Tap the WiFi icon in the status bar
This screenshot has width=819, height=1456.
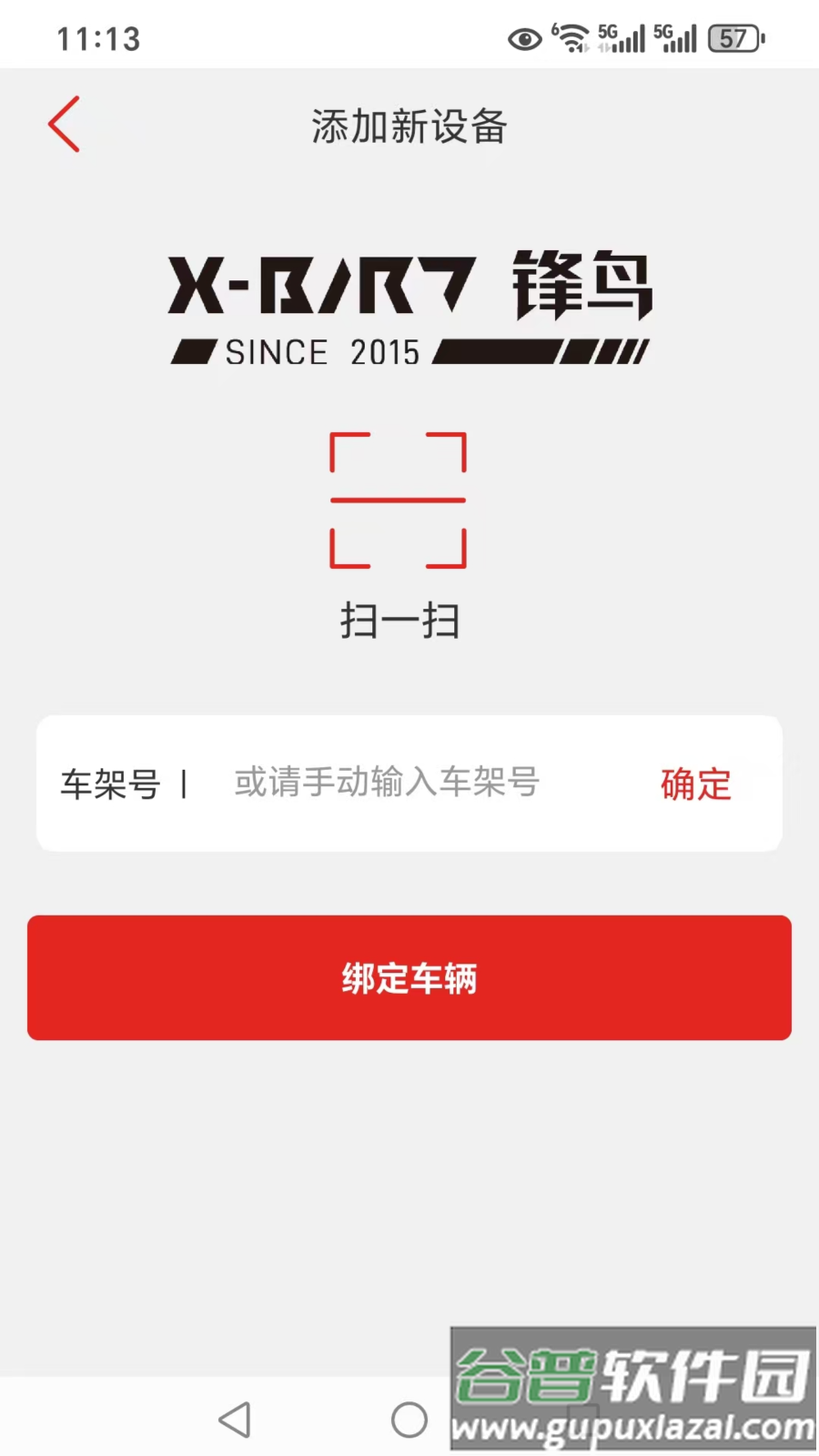(x=573, y=38)
